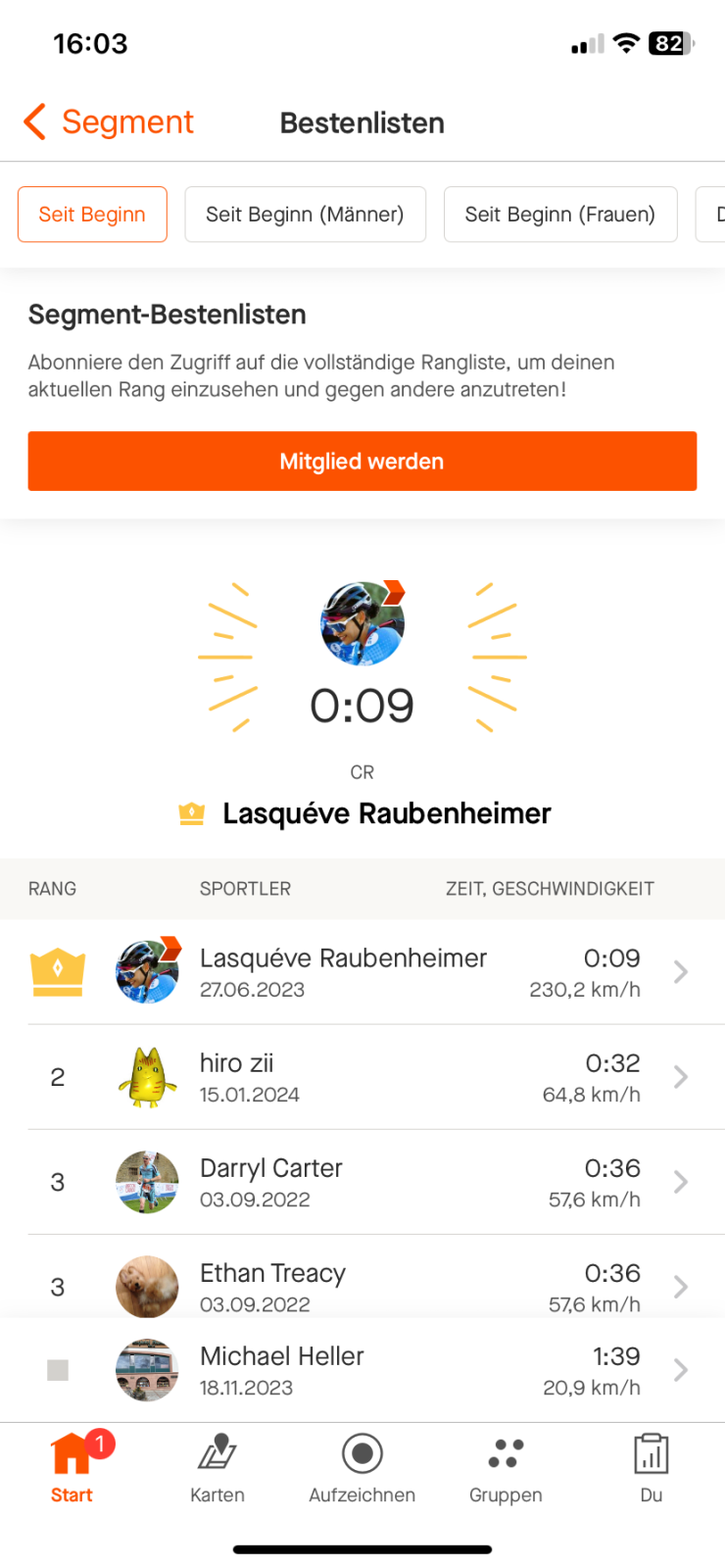
Task: Open the Aufzeichnen tab
Action: [x=362, y=1466]
